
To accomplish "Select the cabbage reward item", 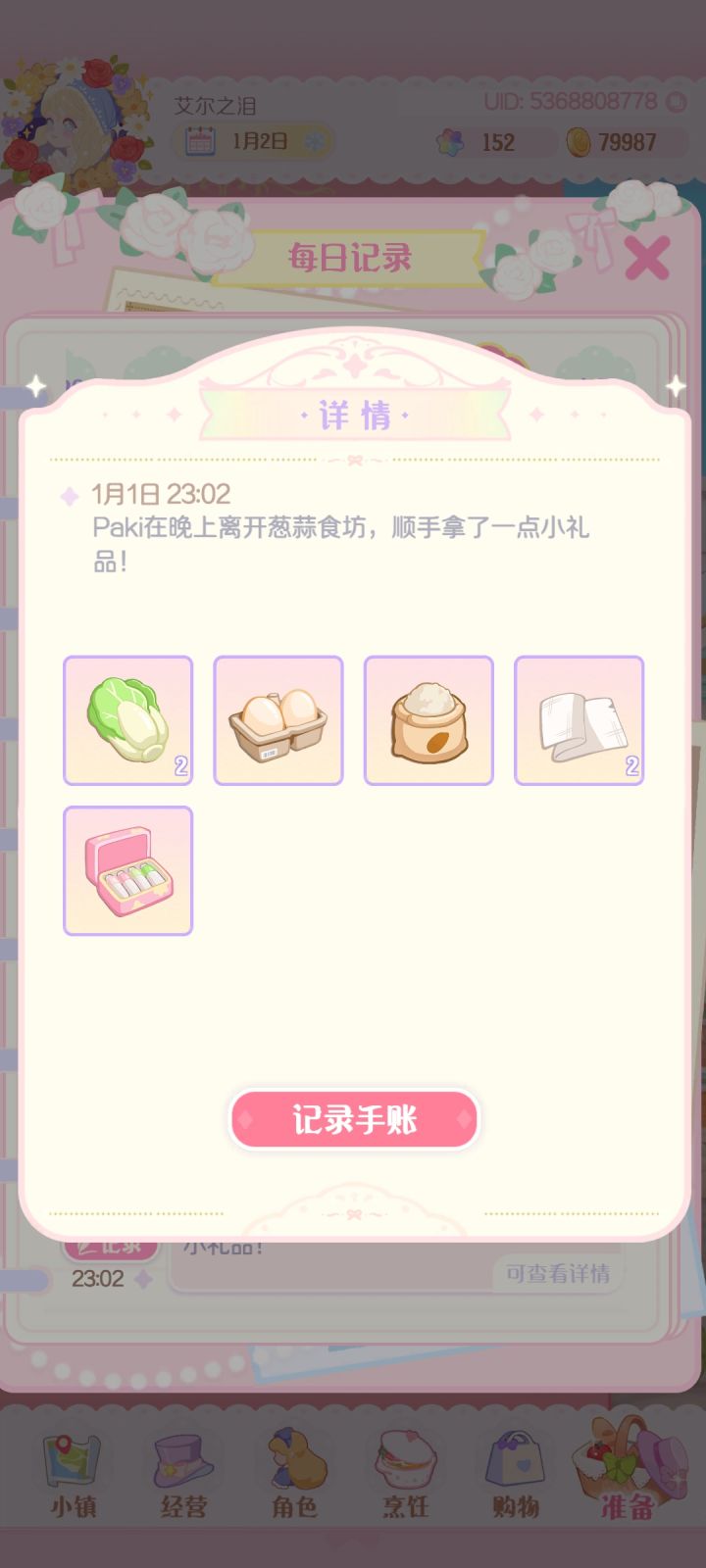I will (127, 720).
